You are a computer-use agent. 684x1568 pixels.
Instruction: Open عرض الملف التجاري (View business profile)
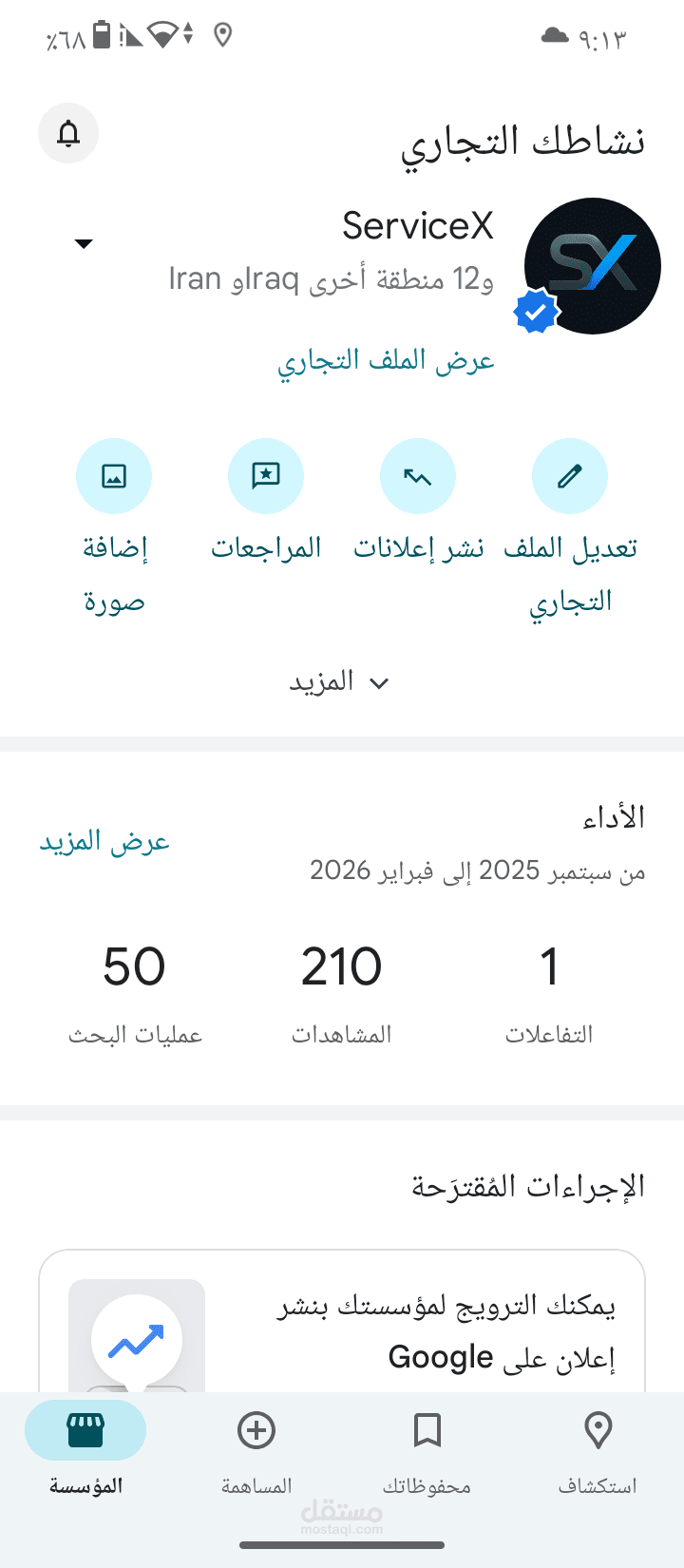[392, 359]
